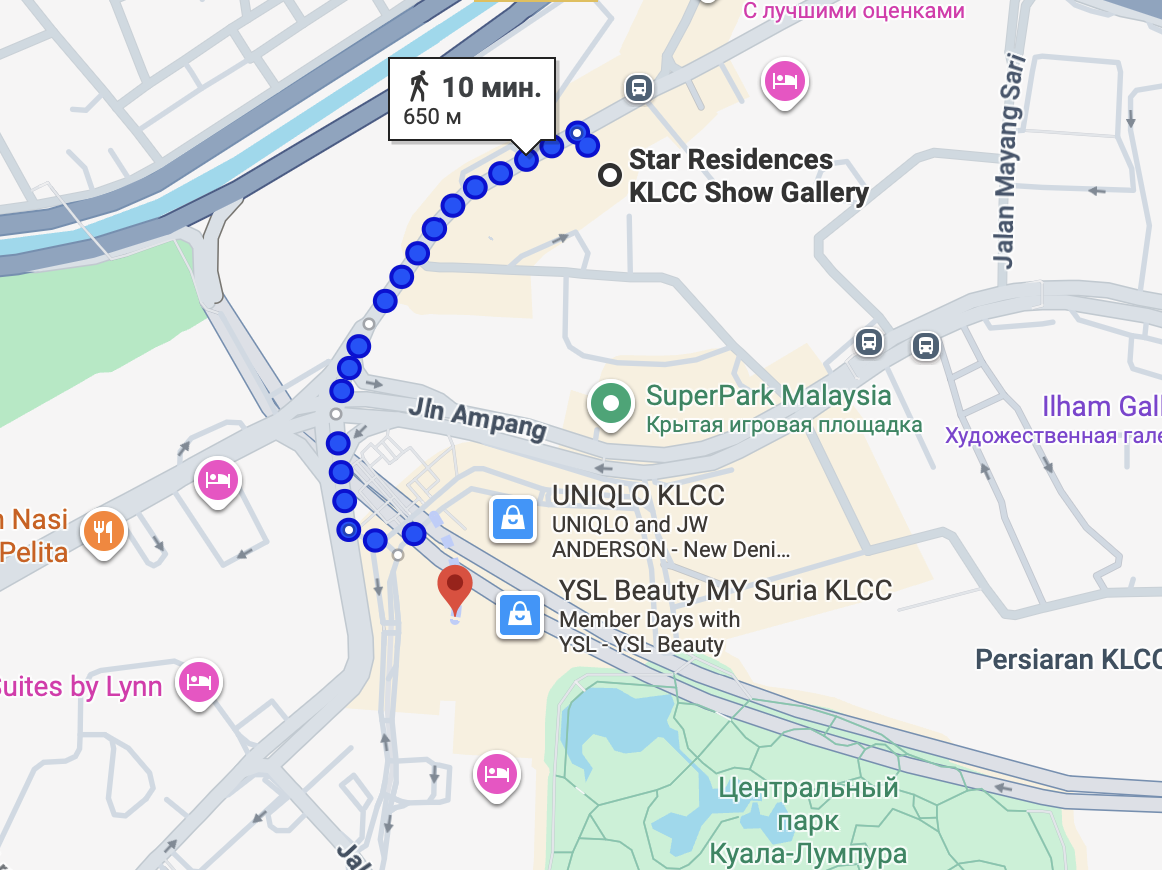This screenshot has width=1162, height=870.
Task: Open Центральный парк Куала-Лумпура label
Action: coord(808,820)
